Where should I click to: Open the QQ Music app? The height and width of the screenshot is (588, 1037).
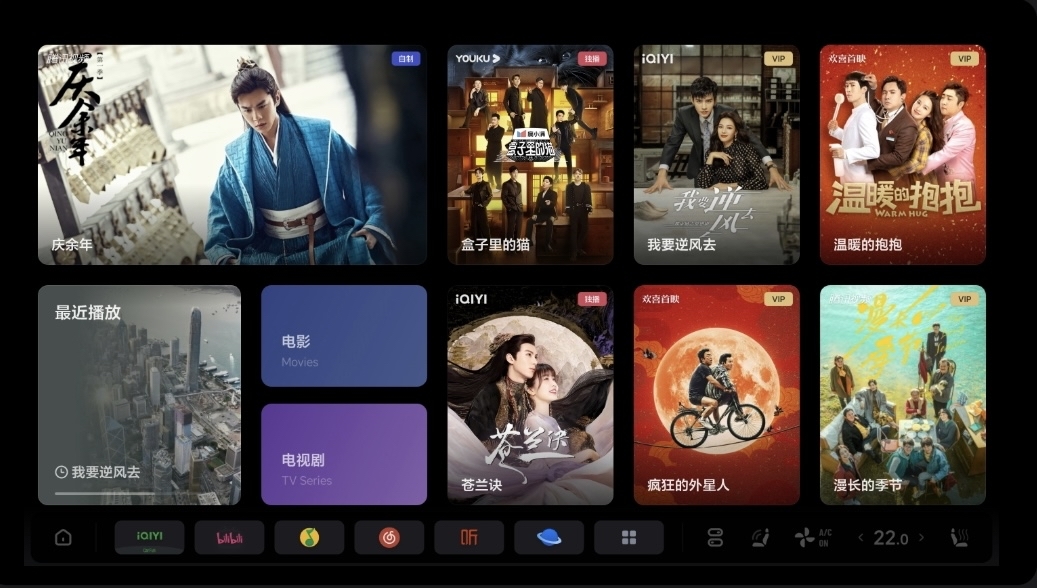pos(309,538)
